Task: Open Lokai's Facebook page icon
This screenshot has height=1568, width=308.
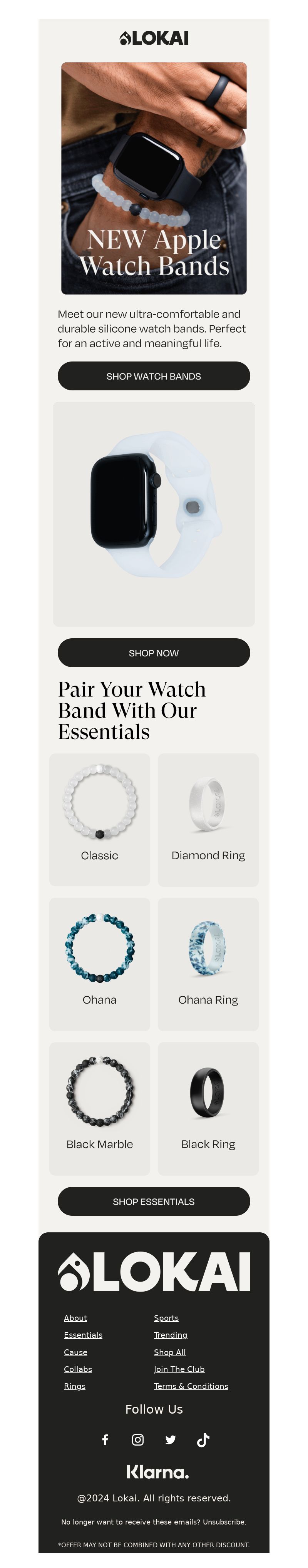Action: pyautogui.click(x=105, y=1439)
